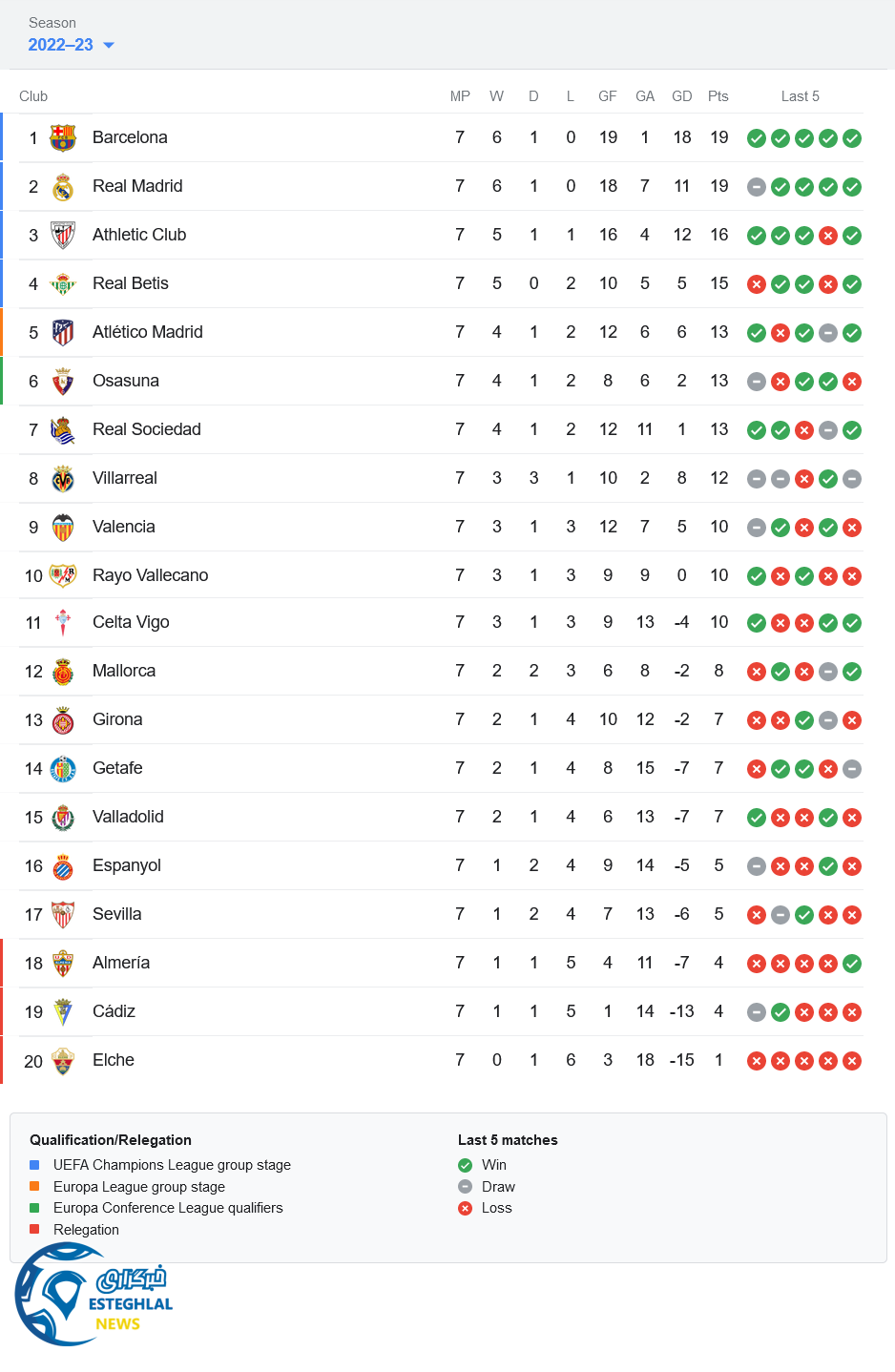
Task: Open the Villarreal row
Action: [125, 478]
